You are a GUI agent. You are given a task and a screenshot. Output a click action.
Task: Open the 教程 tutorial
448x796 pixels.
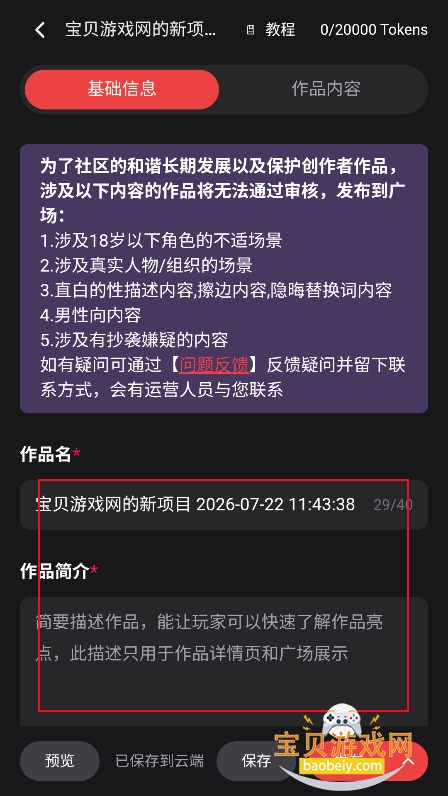[x=271, y=30]
